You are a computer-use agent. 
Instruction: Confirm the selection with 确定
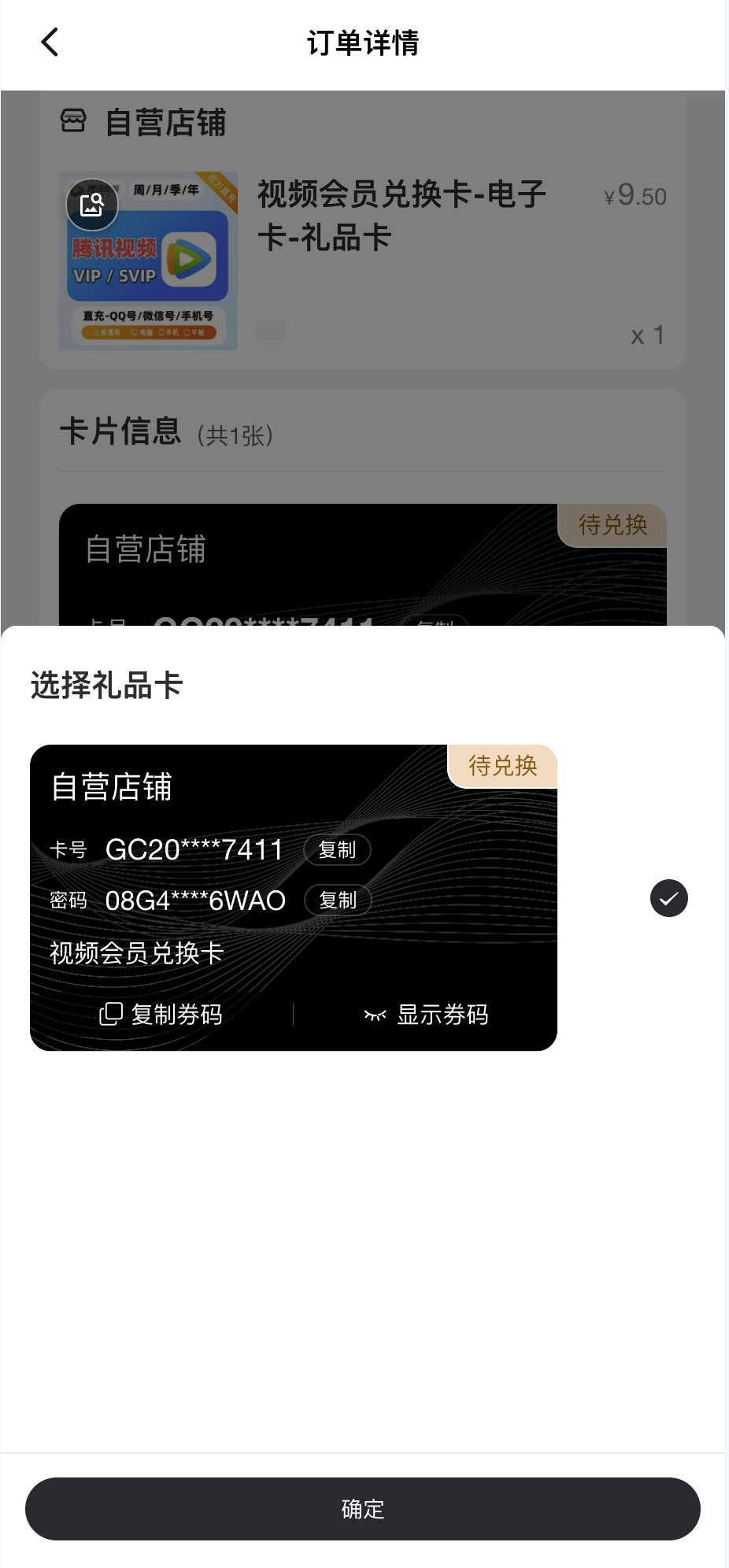click(363, 1509)
